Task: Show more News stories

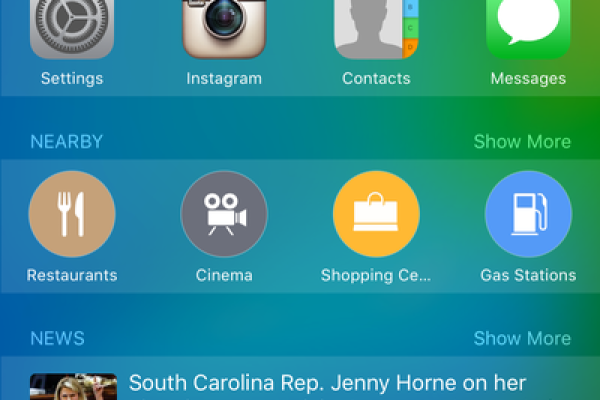Action: [x=522, y=338]
